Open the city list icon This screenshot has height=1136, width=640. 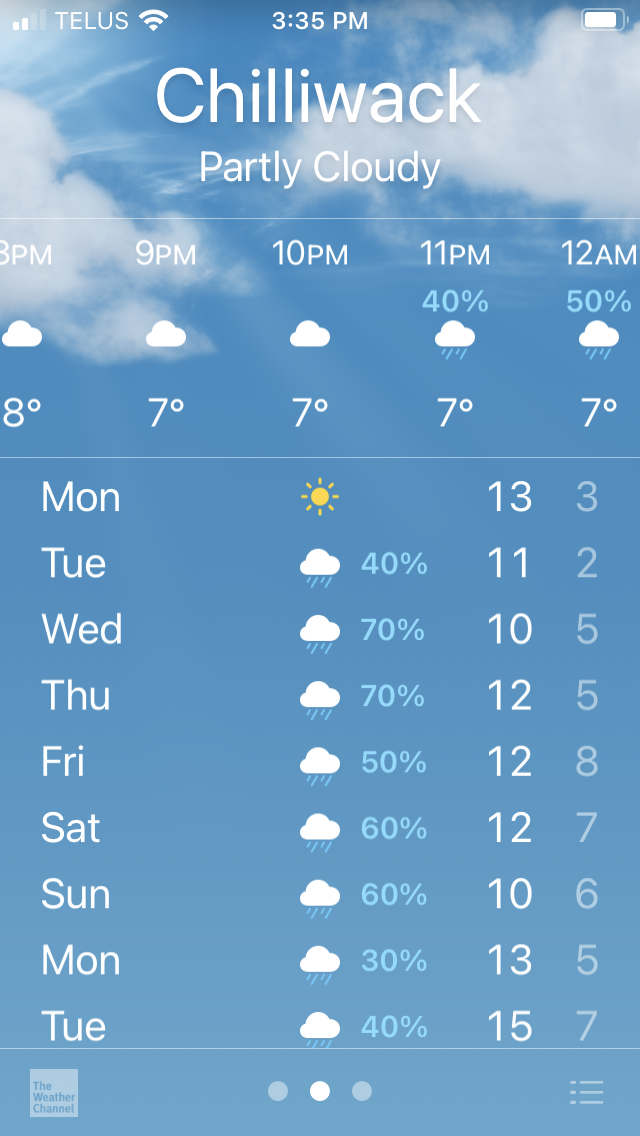coord(586,1092)
